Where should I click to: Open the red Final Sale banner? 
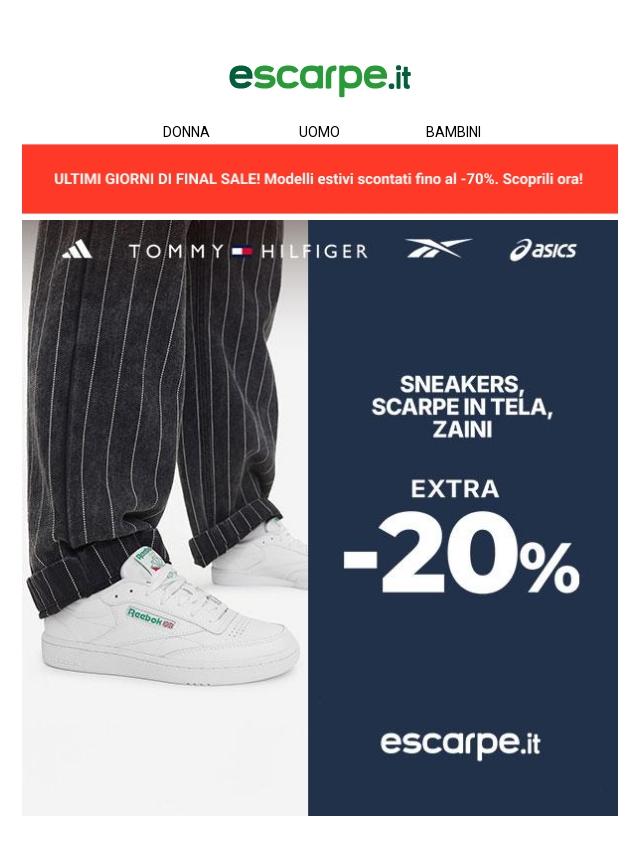[x=319, y=179]
